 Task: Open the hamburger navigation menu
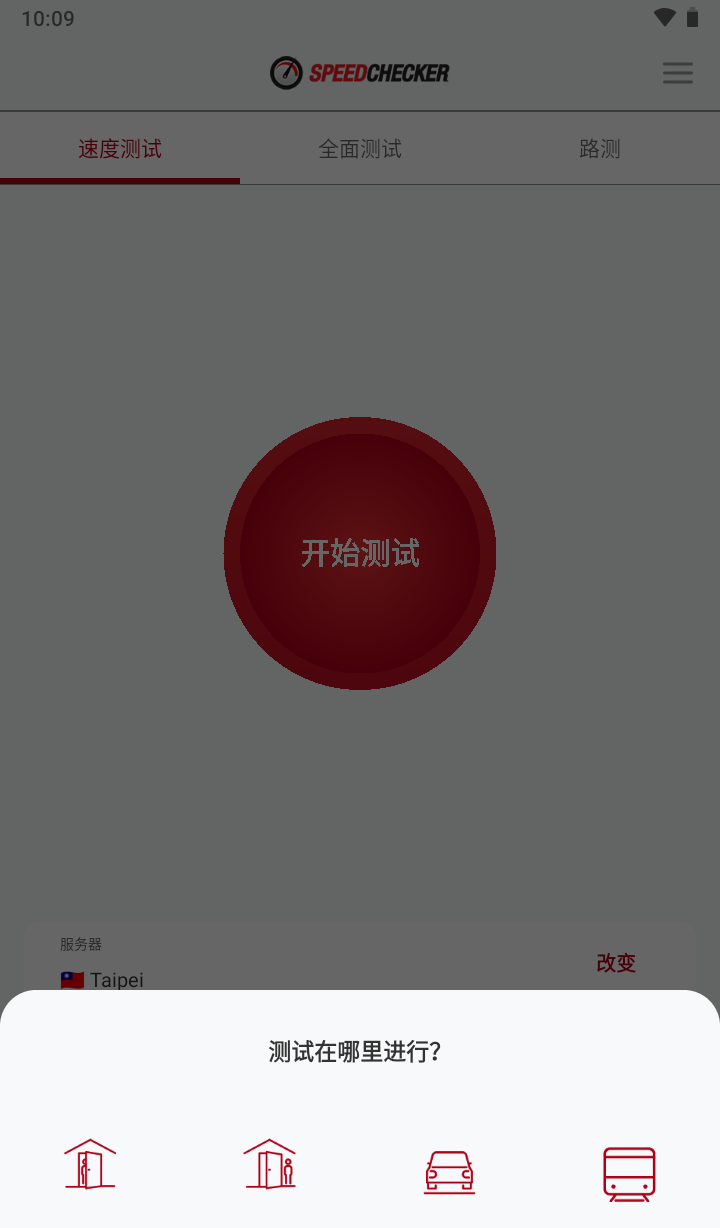pos(678,72)
